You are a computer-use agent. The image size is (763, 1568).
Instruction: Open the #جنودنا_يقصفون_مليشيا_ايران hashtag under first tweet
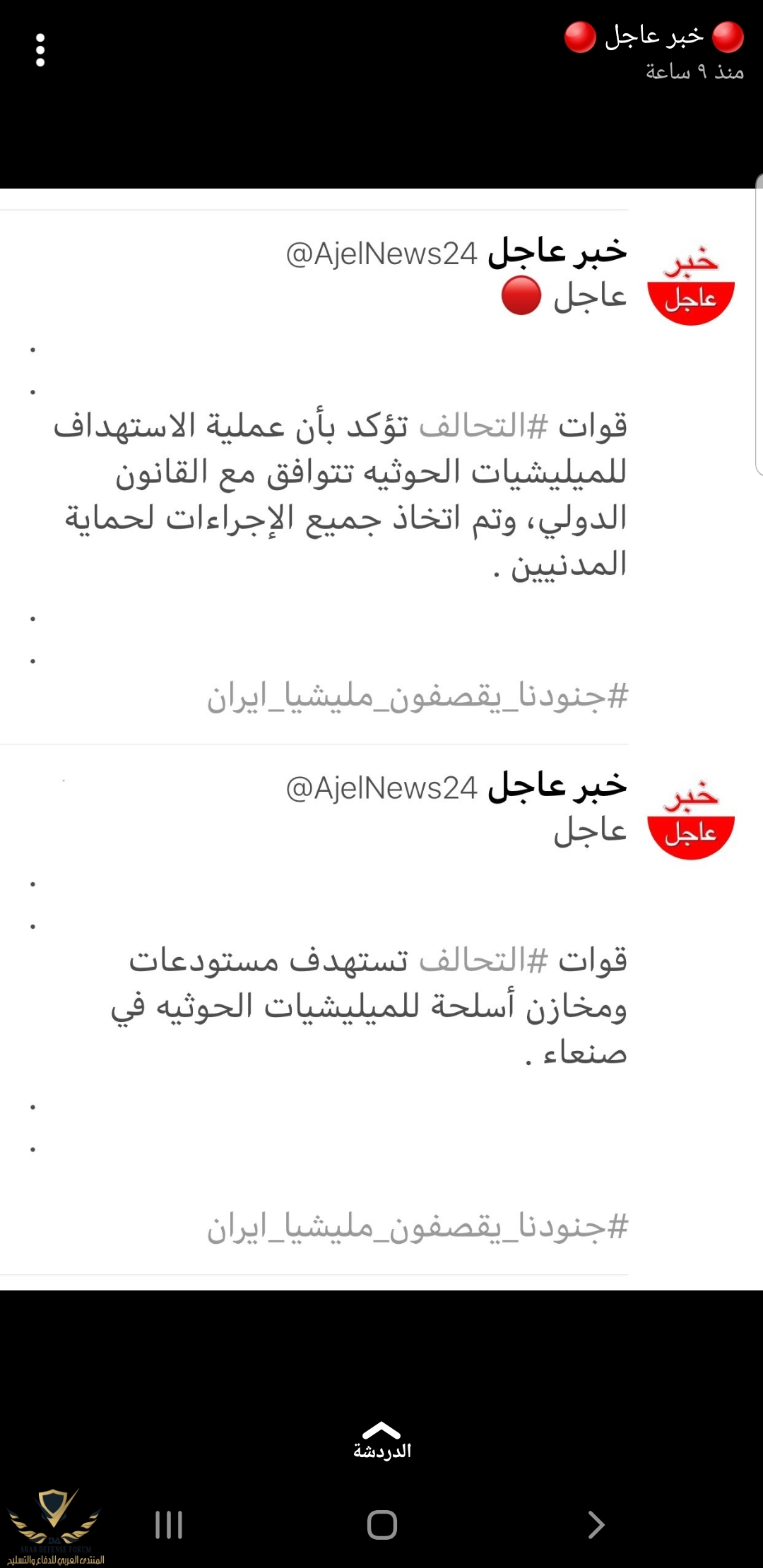coord(417,696)
